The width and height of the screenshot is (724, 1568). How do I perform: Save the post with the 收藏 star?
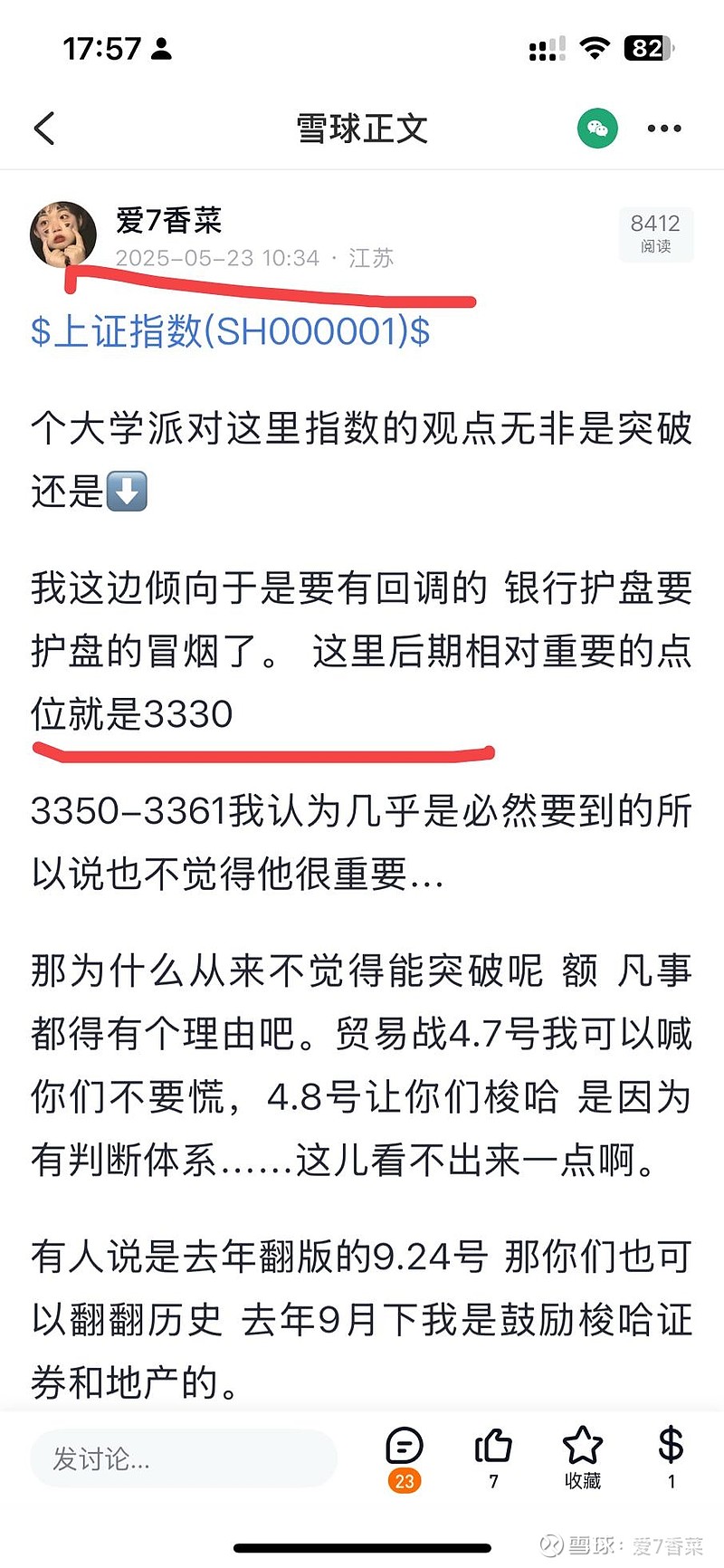pyautogui.click(x=583, y=1458)
